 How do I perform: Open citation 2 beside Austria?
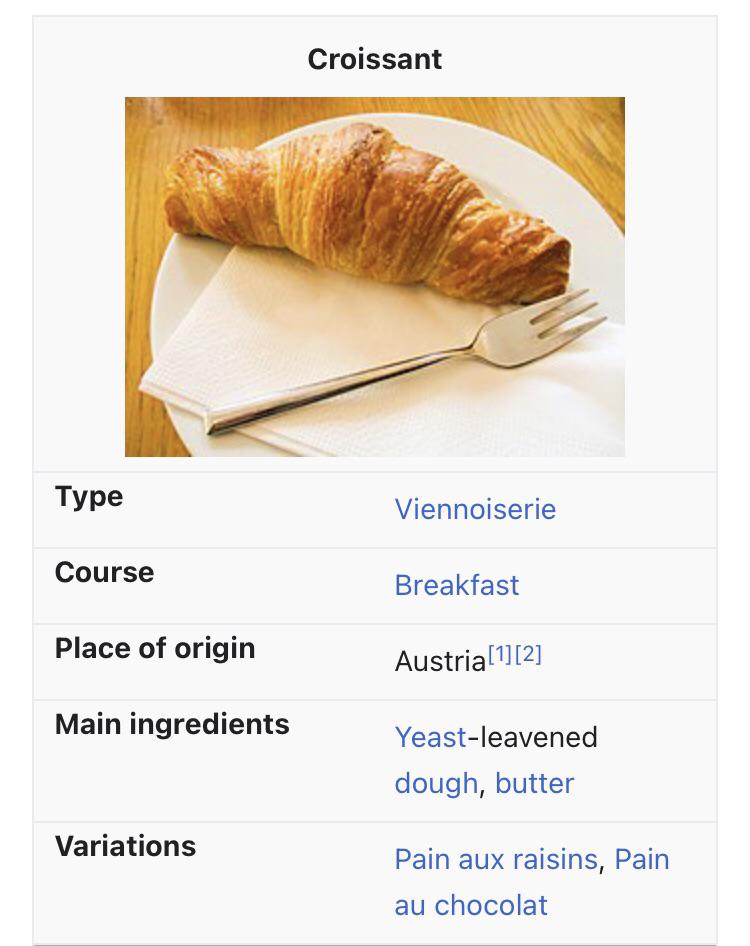tap(528, 654)
